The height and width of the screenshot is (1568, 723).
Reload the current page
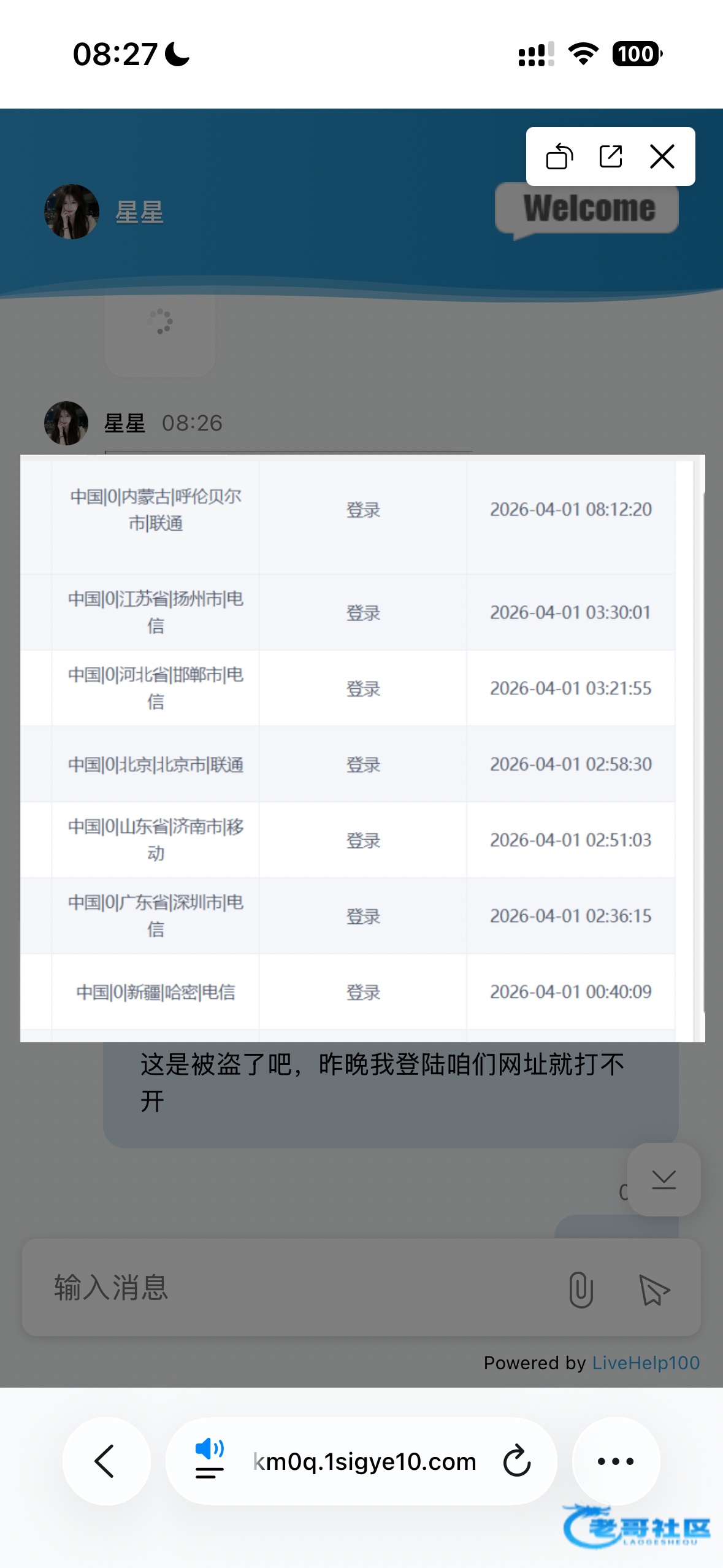516,1461
